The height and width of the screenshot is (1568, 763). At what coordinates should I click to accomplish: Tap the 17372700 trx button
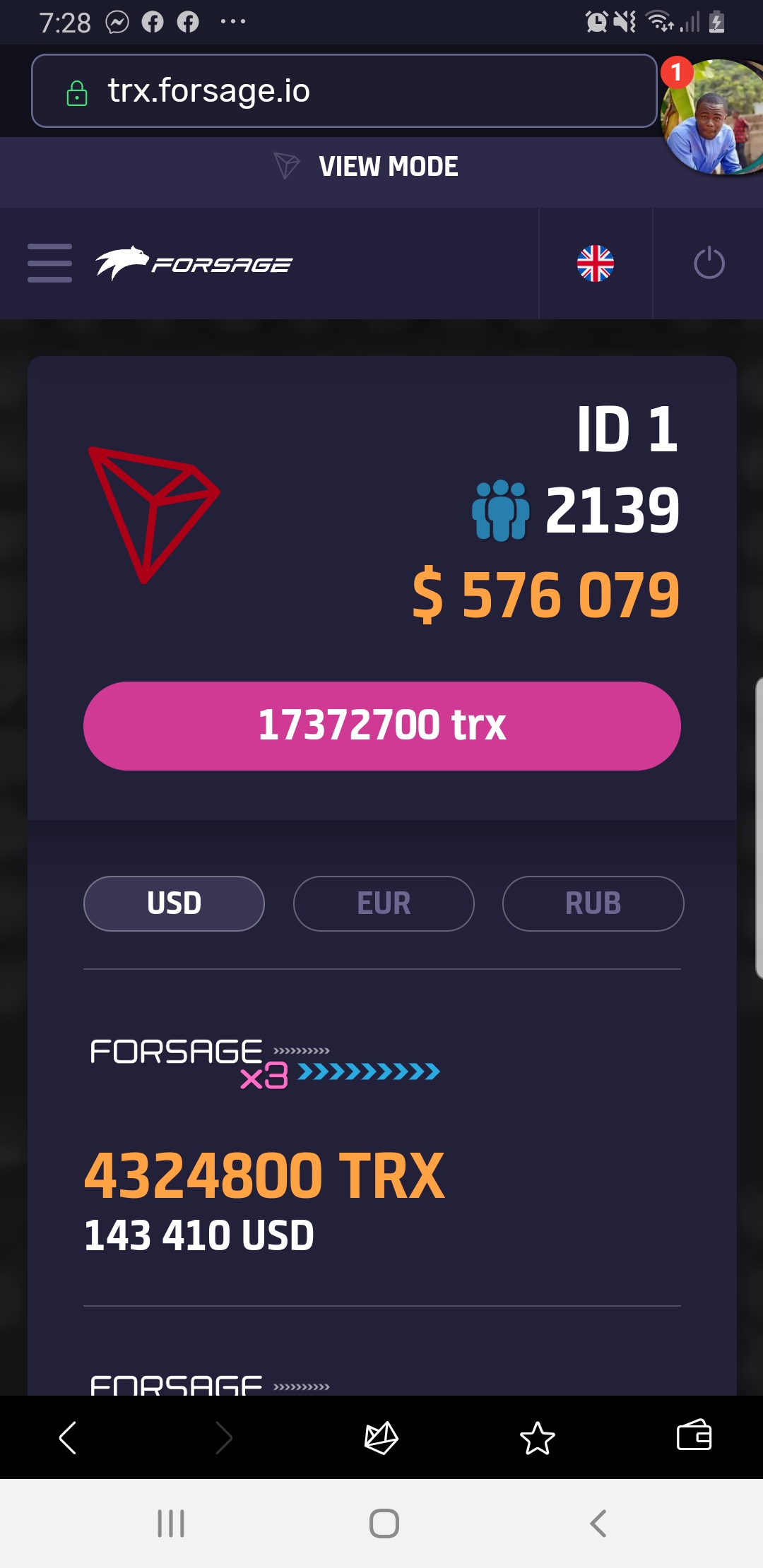coord(382,725)
